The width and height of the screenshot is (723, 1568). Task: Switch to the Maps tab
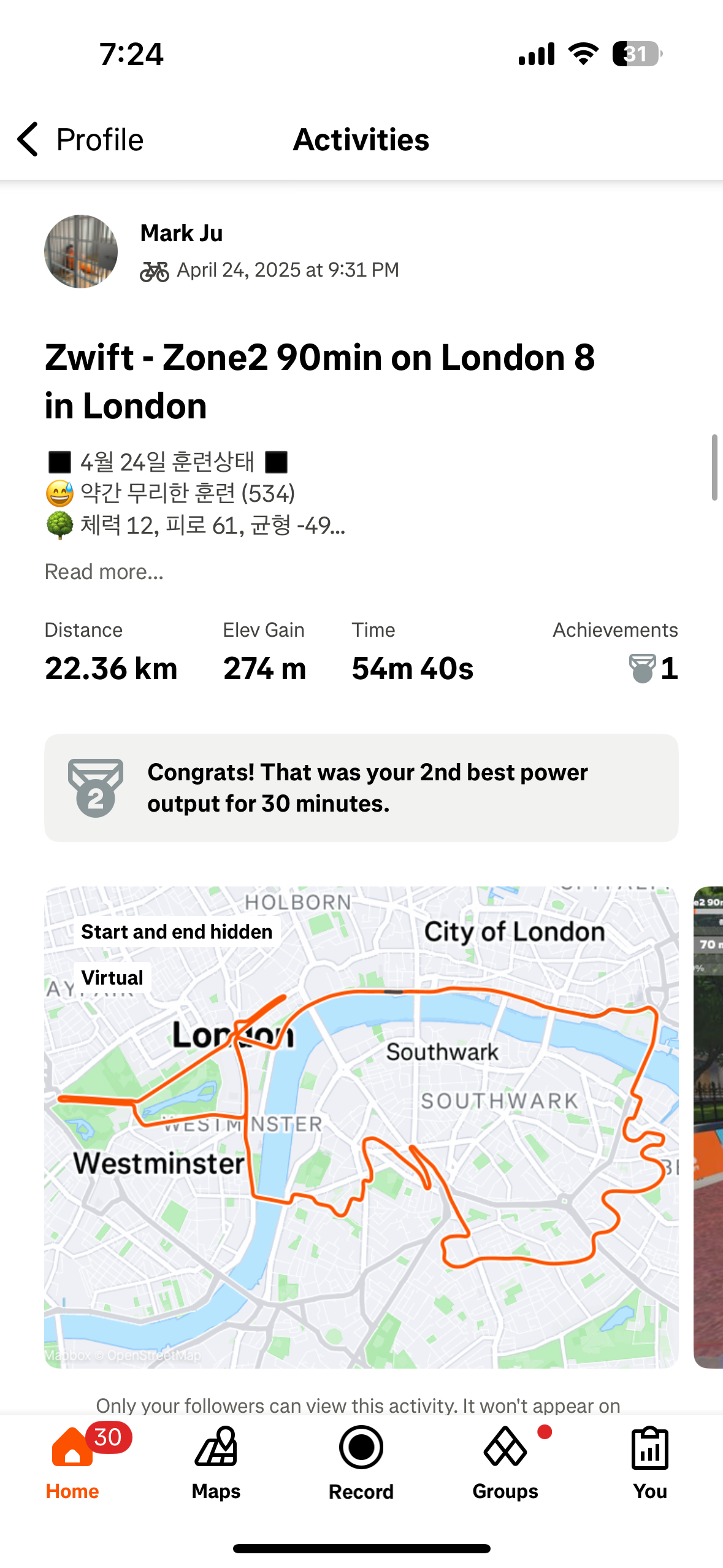tap(216, 1463)
